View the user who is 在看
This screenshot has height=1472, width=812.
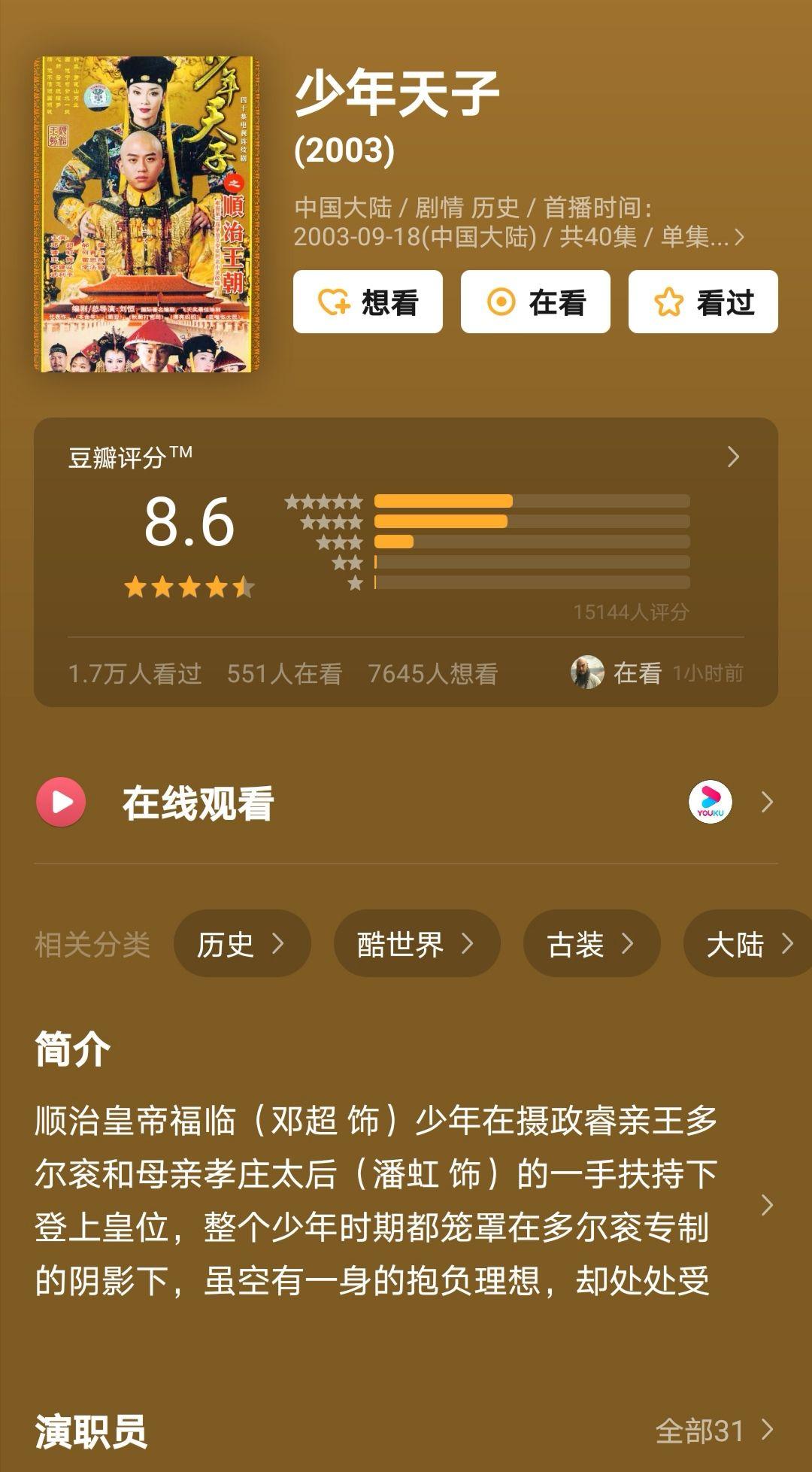coord(587,672)
